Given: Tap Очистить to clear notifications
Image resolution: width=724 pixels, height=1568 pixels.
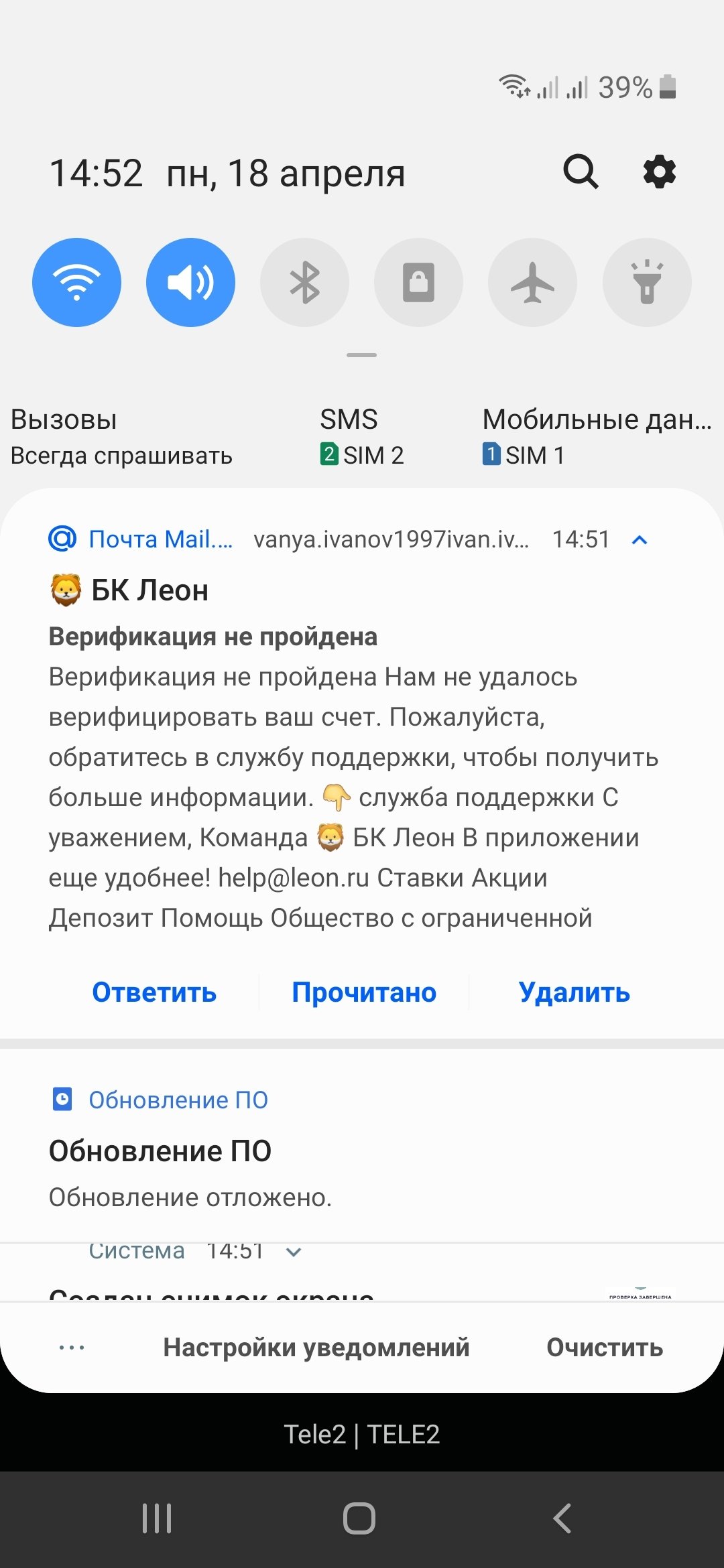Looking at the screenshot, I should coord(605,1348).
